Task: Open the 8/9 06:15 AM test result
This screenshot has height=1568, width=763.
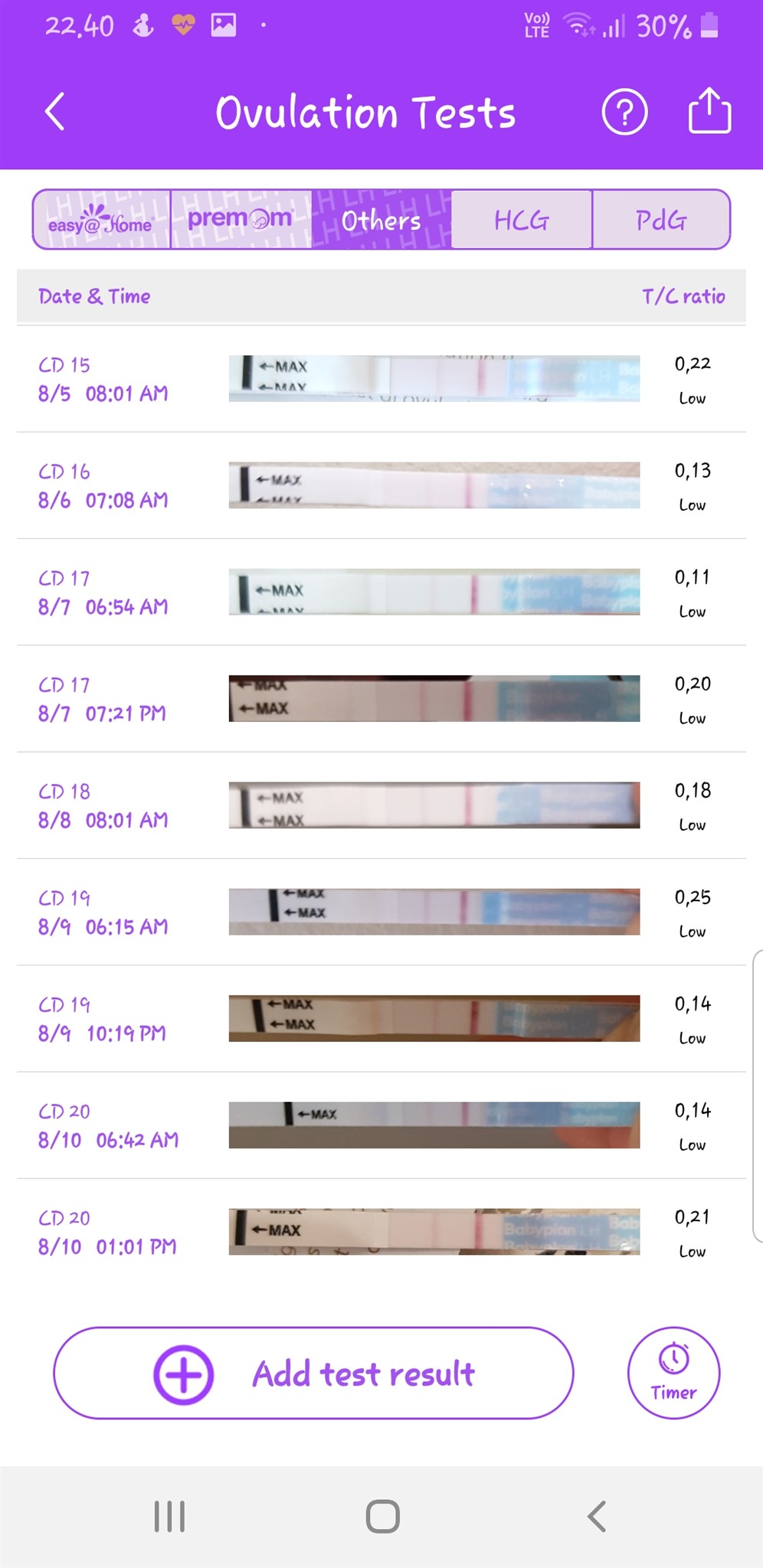Action: (x=381, y=912)
